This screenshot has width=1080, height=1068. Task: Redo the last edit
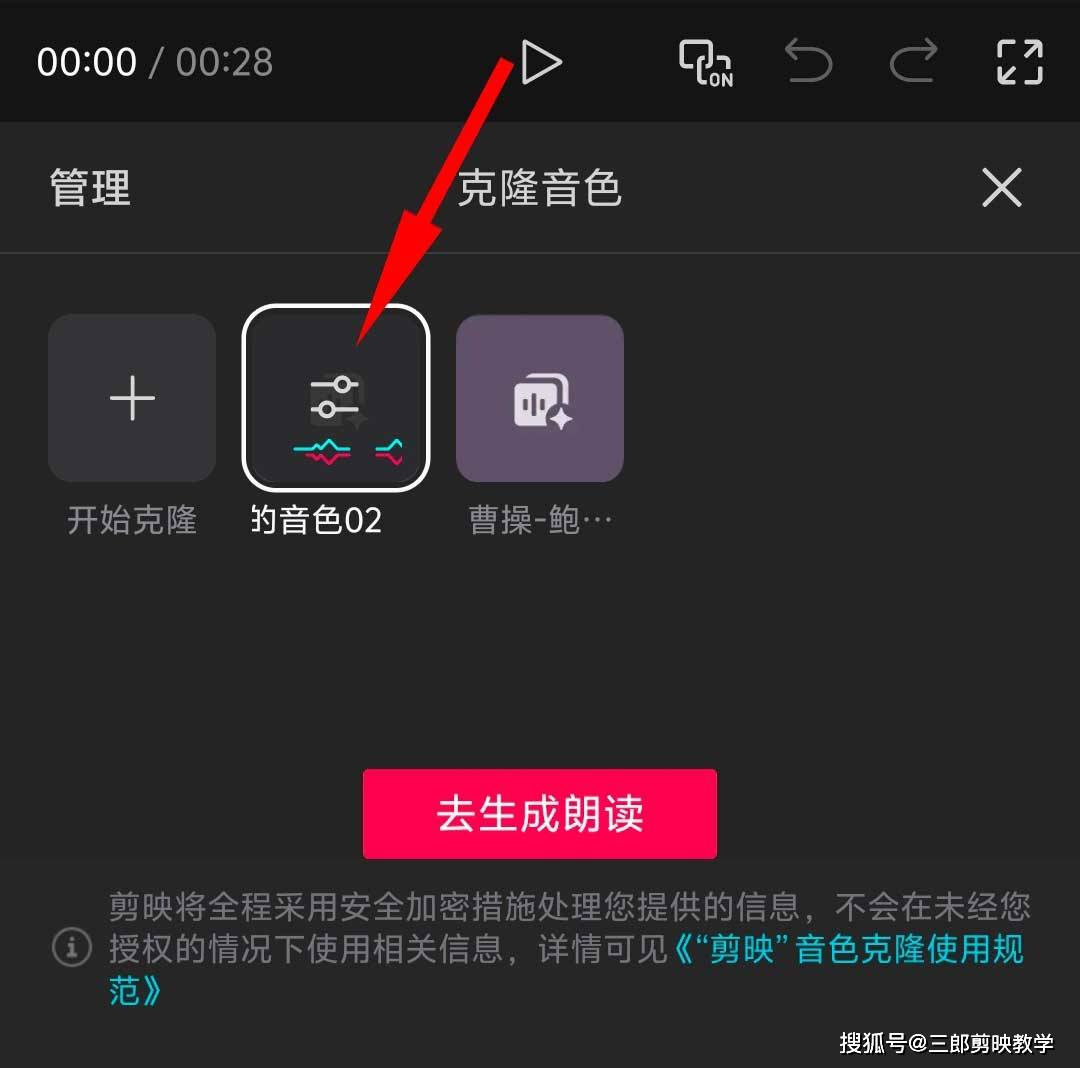(913, 62)
